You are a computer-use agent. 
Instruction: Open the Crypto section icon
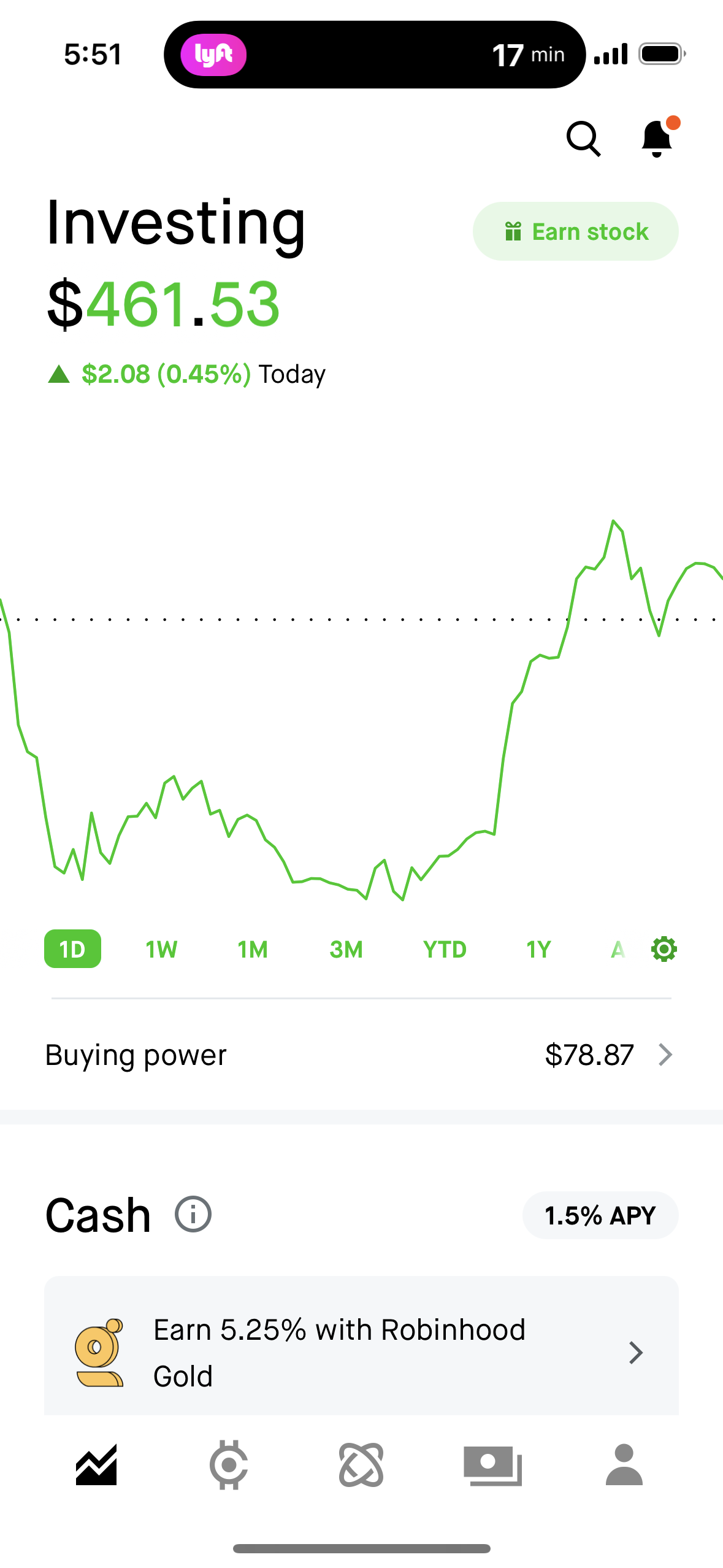[x=229, y=1464]
